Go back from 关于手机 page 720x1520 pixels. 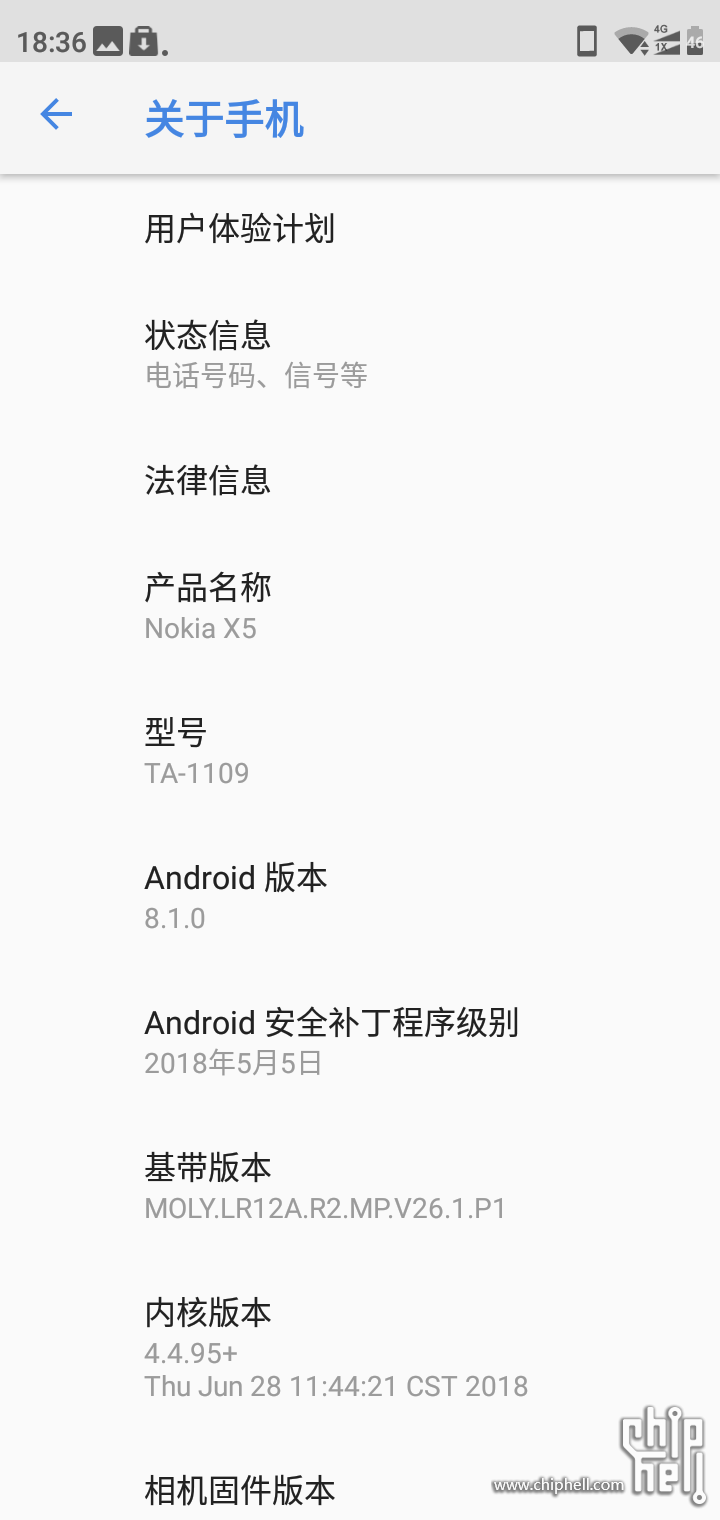[x=56, y=116]
